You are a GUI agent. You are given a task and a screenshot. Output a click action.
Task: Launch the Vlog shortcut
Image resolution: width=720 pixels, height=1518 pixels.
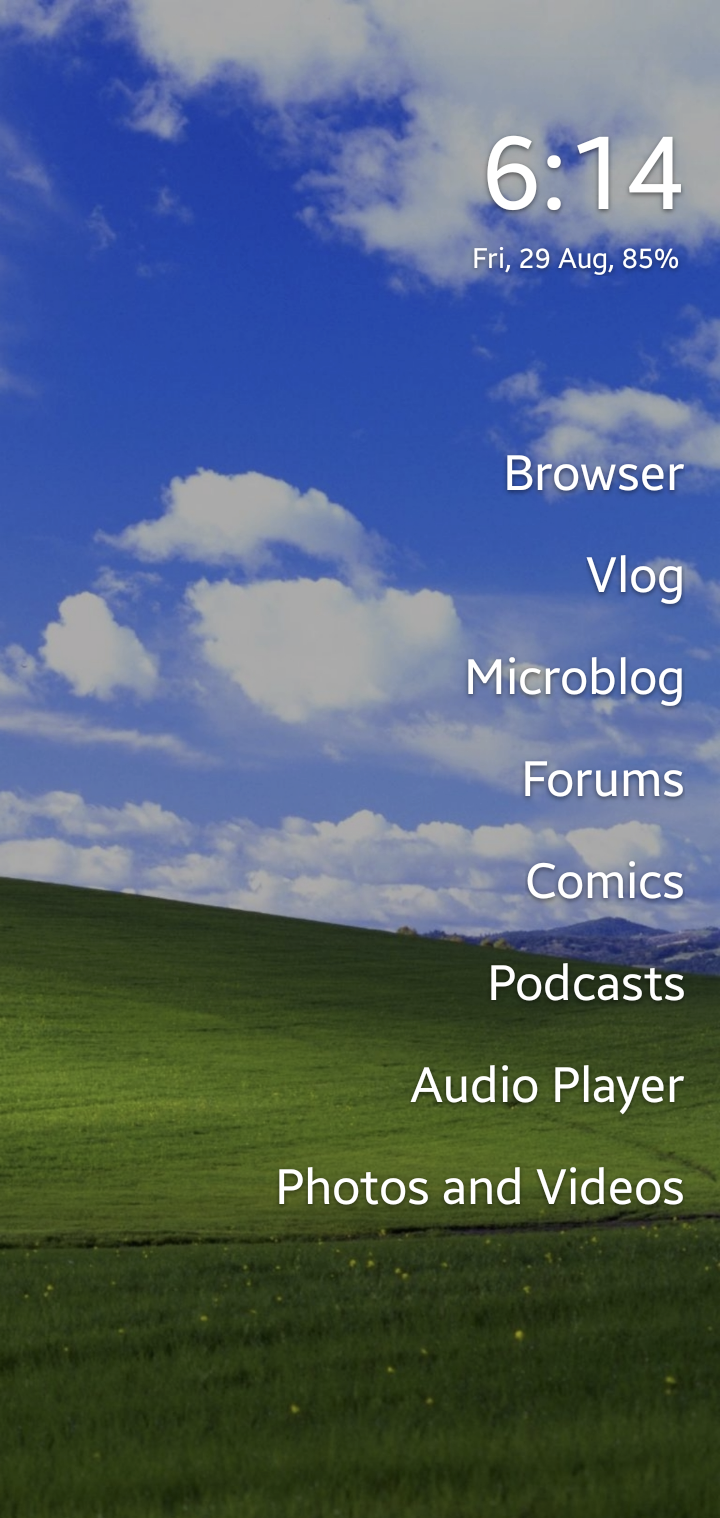click(x=635, y=577)
